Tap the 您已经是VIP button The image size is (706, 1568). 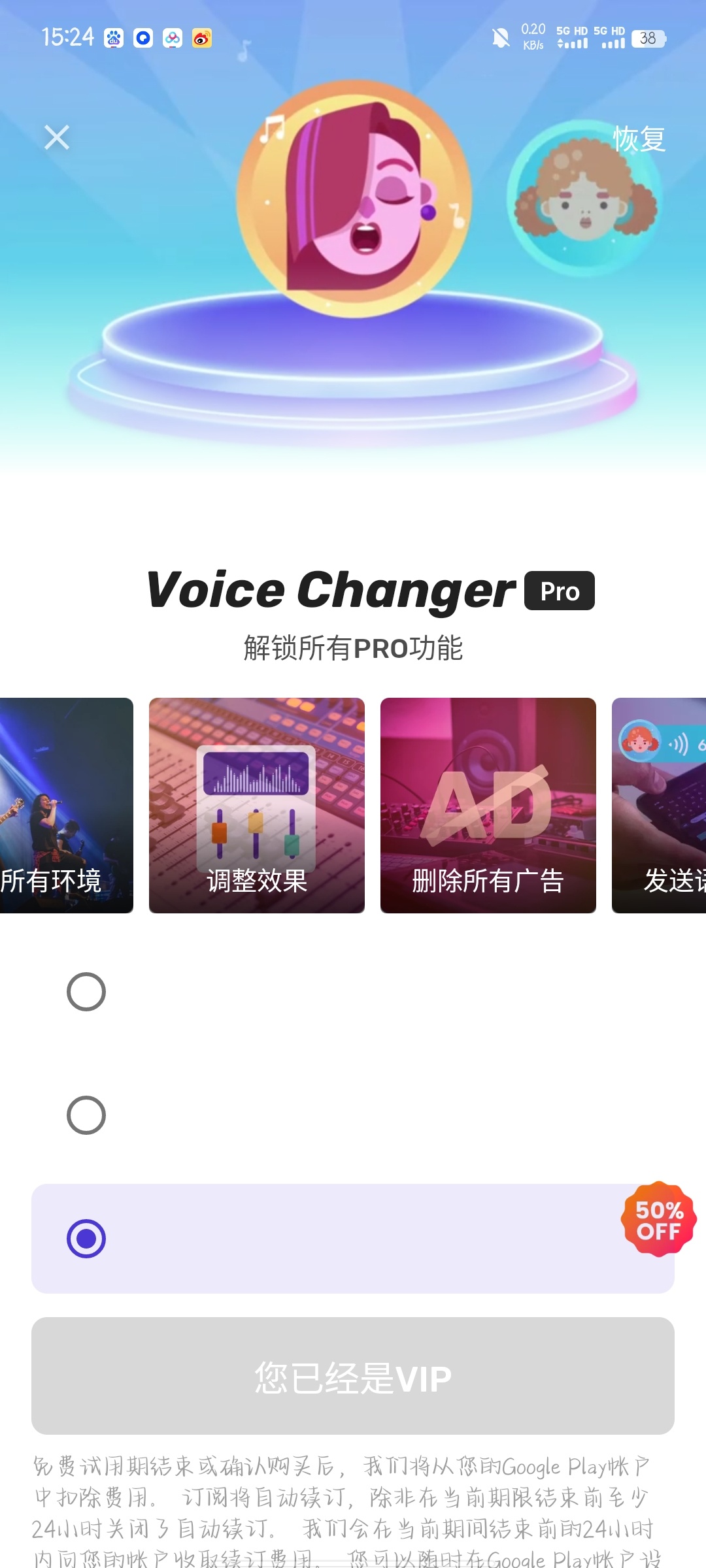[x=353, y=1376]
